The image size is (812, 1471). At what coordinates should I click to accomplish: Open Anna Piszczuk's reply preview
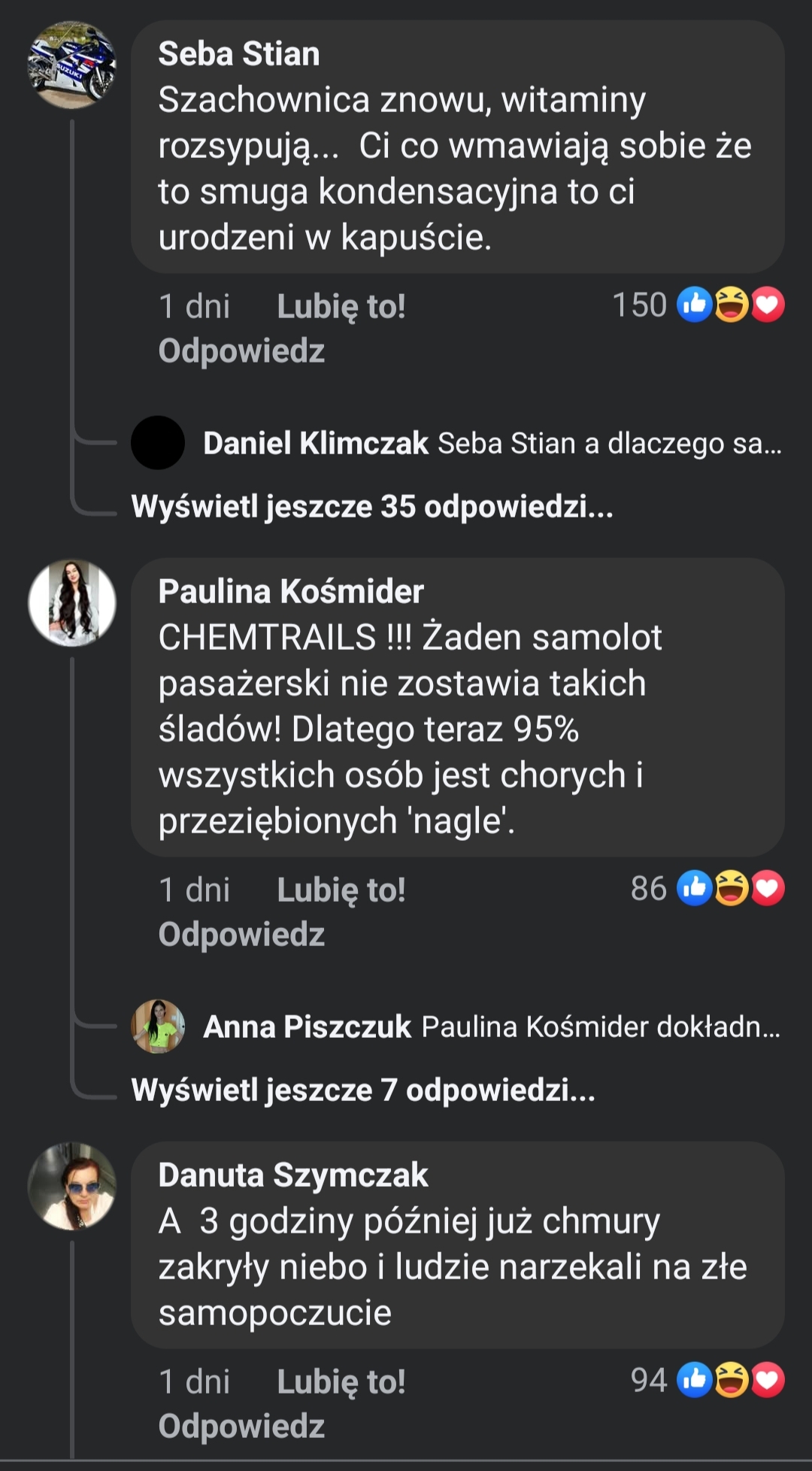[491, 1027]
